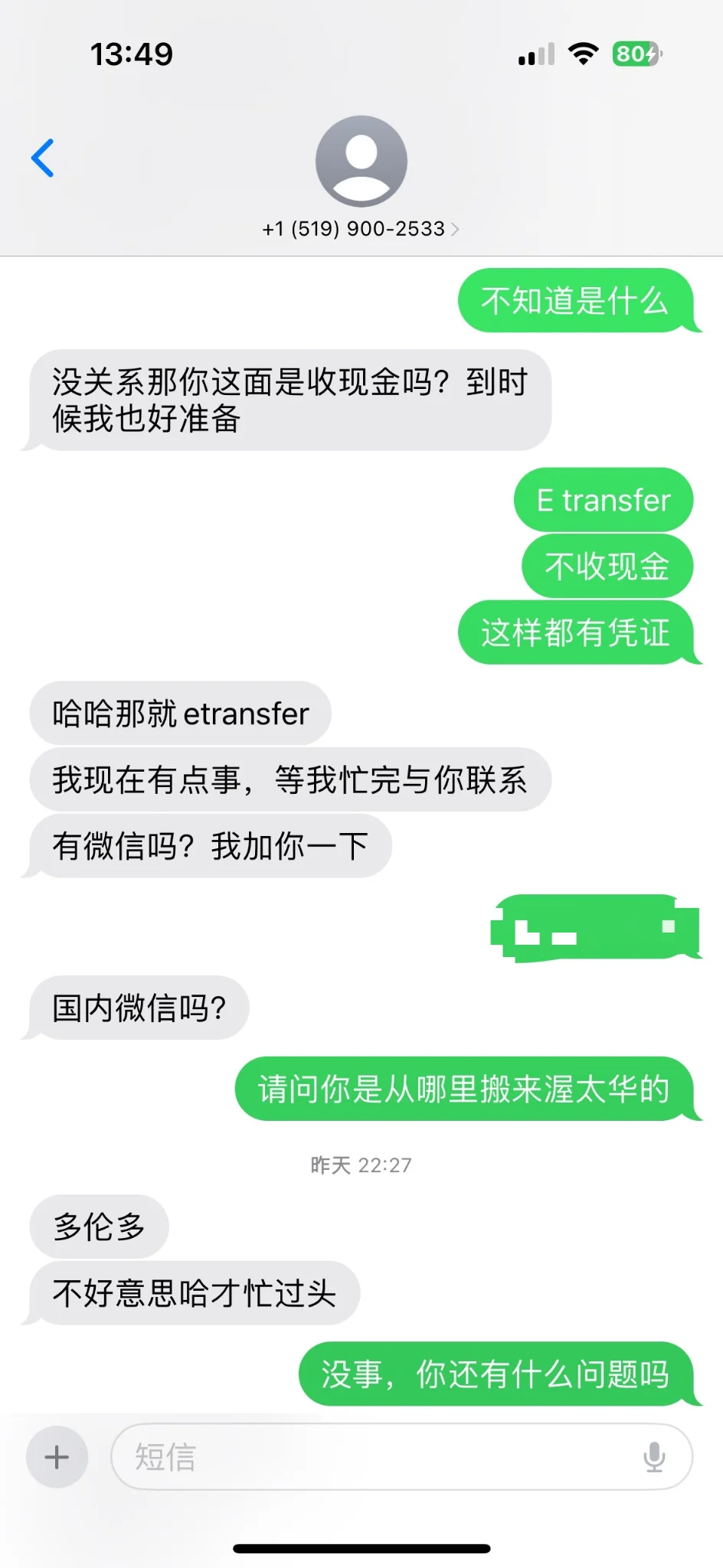Go back to the messages list

tap(43, 158)
